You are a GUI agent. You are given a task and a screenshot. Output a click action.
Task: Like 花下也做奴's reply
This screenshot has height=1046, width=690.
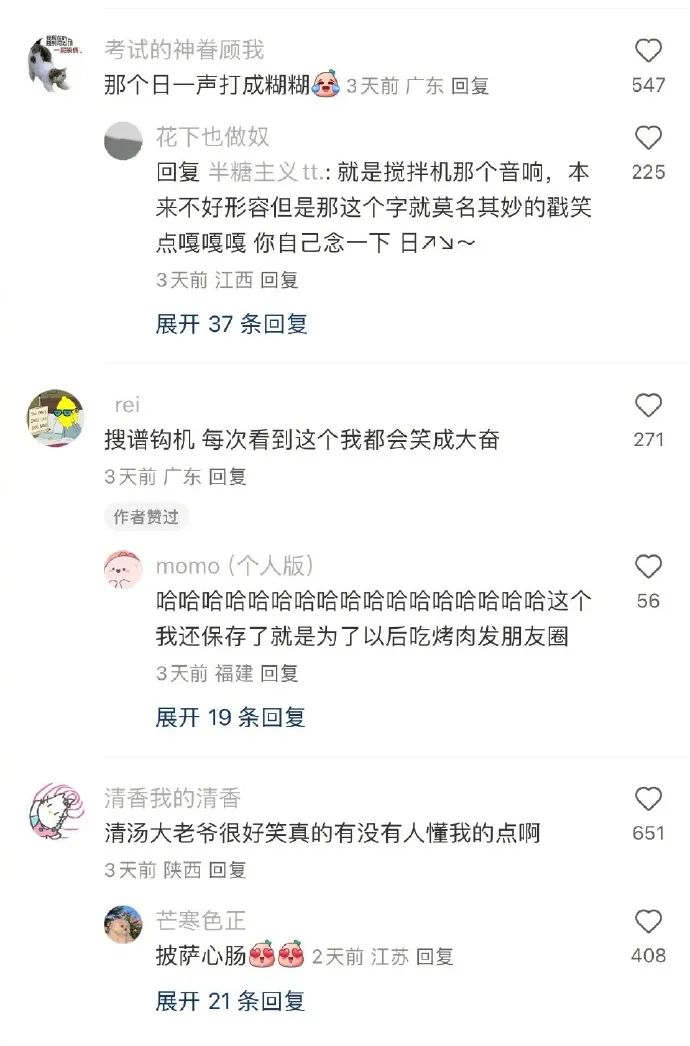648,138
